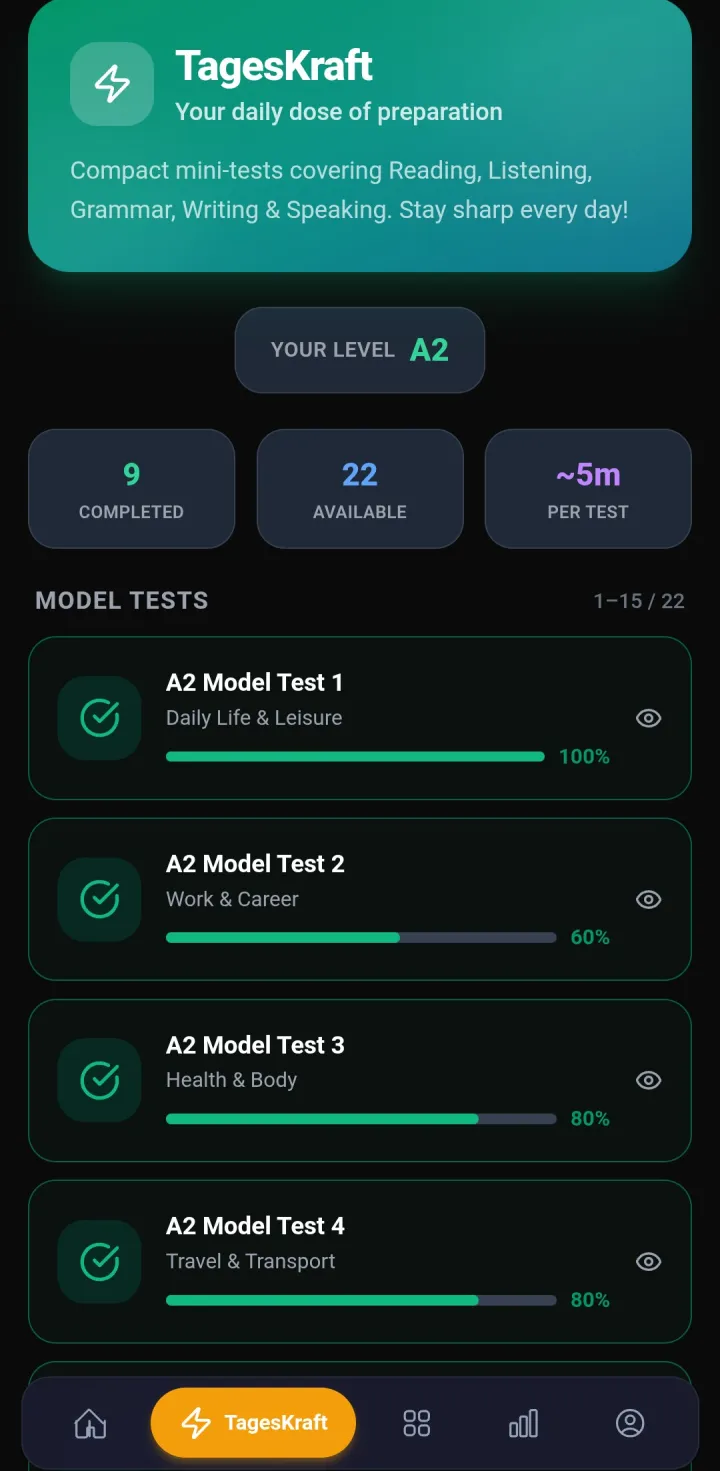Open the grid categories tab
This screenshot has height=1471, width=720.
click(x=416, y=1423)
